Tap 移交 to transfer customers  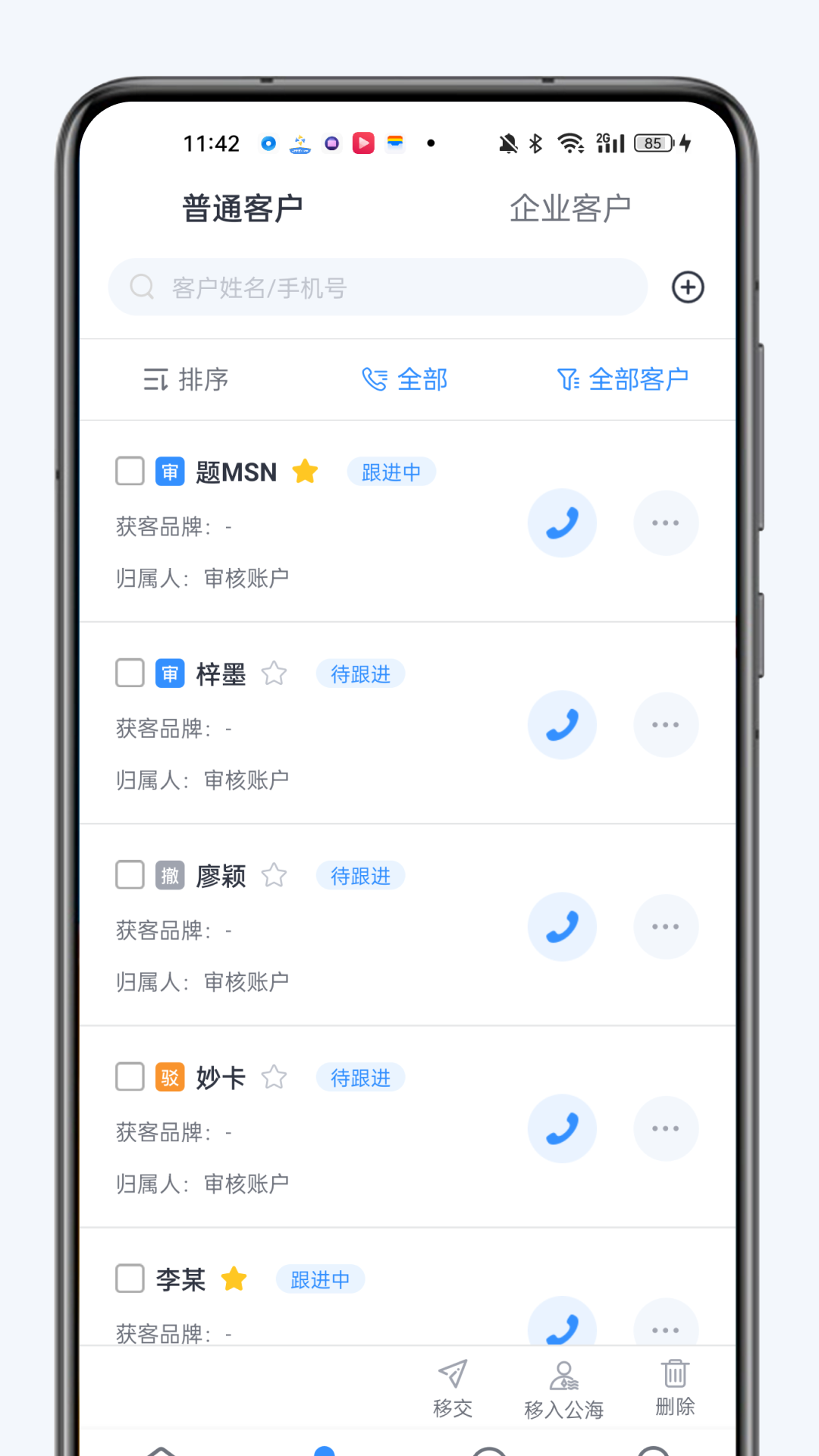[x=453, y=1389]
